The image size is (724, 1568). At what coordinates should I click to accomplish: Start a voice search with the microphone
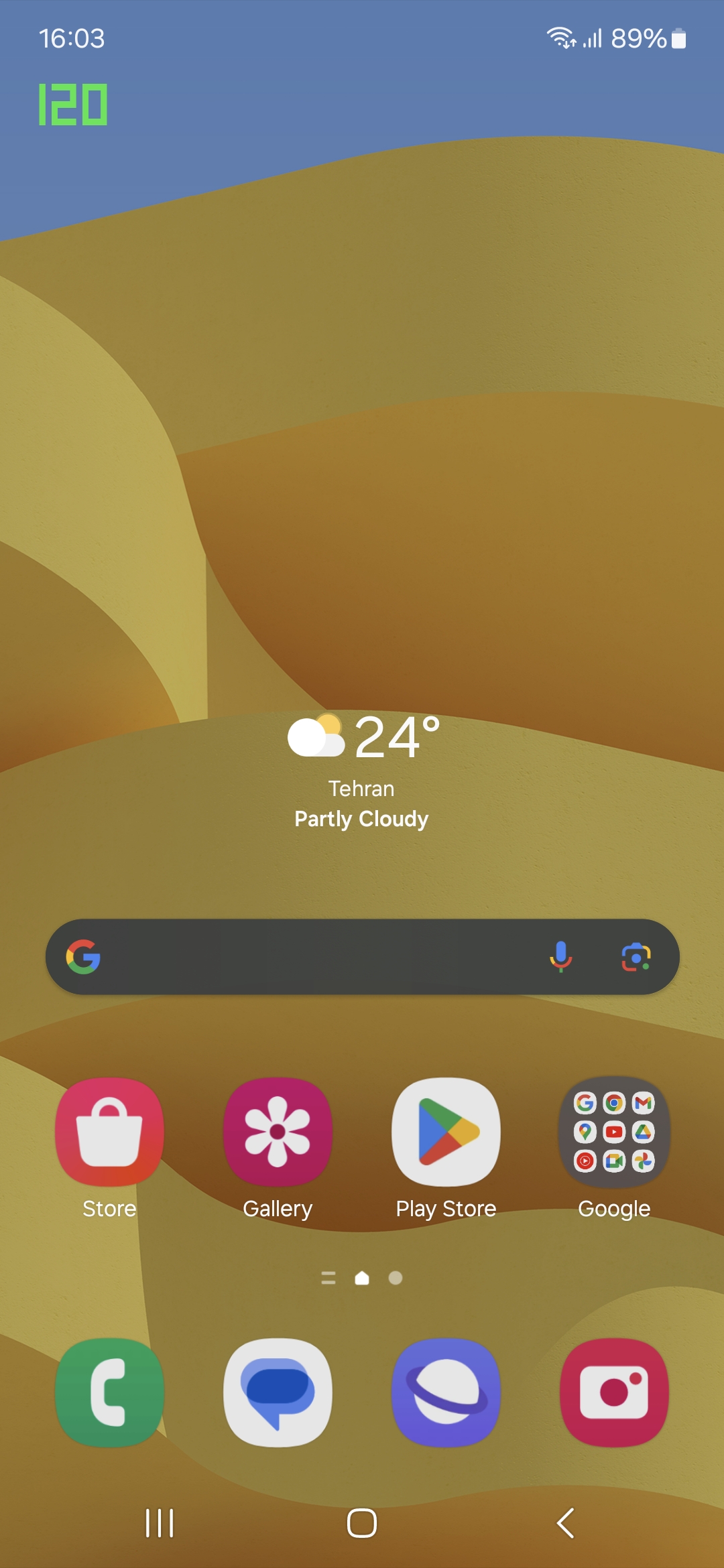click(560, 957)
